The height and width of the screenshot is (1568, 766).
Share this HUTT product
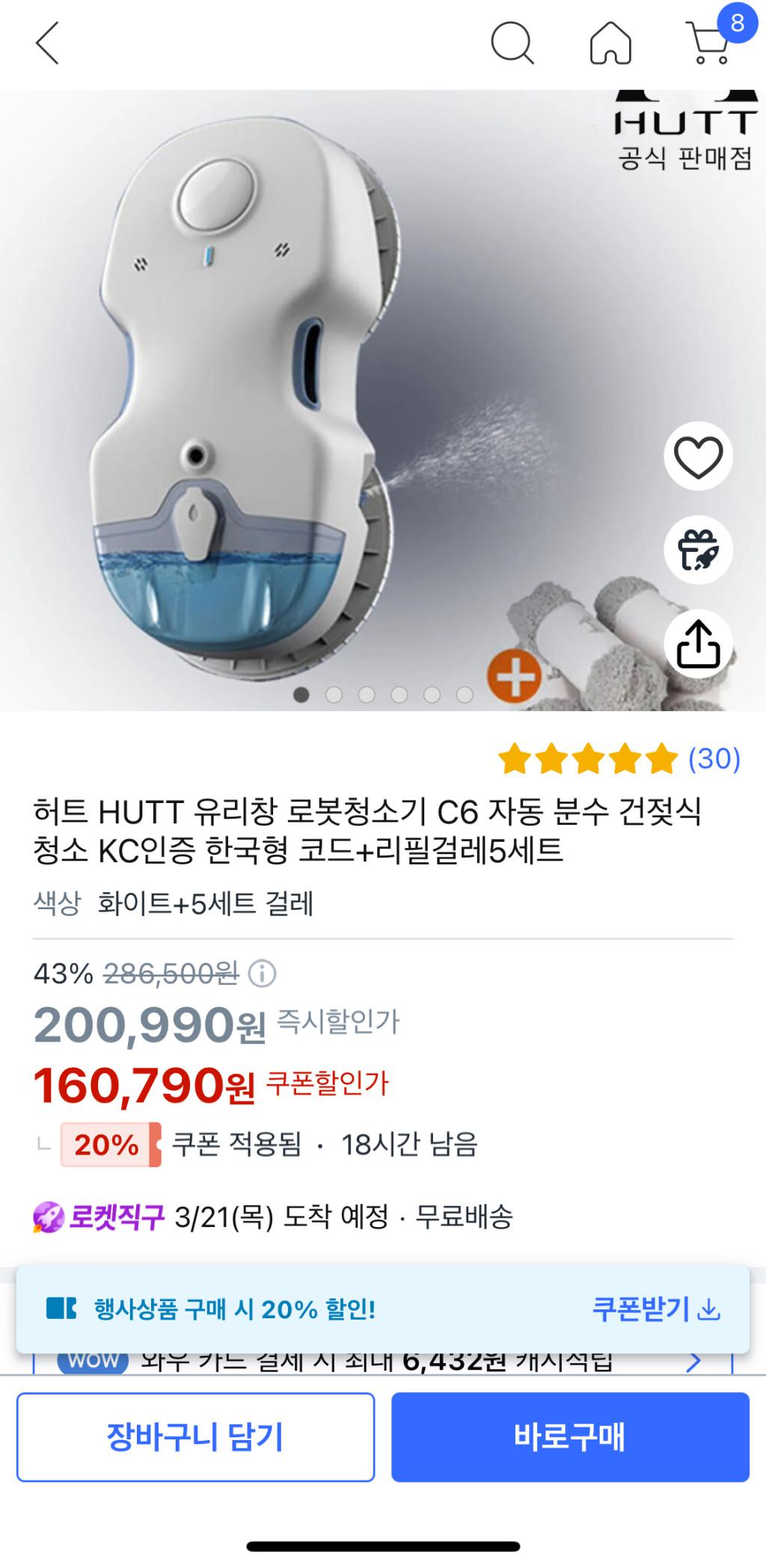(x=698, y=644)
